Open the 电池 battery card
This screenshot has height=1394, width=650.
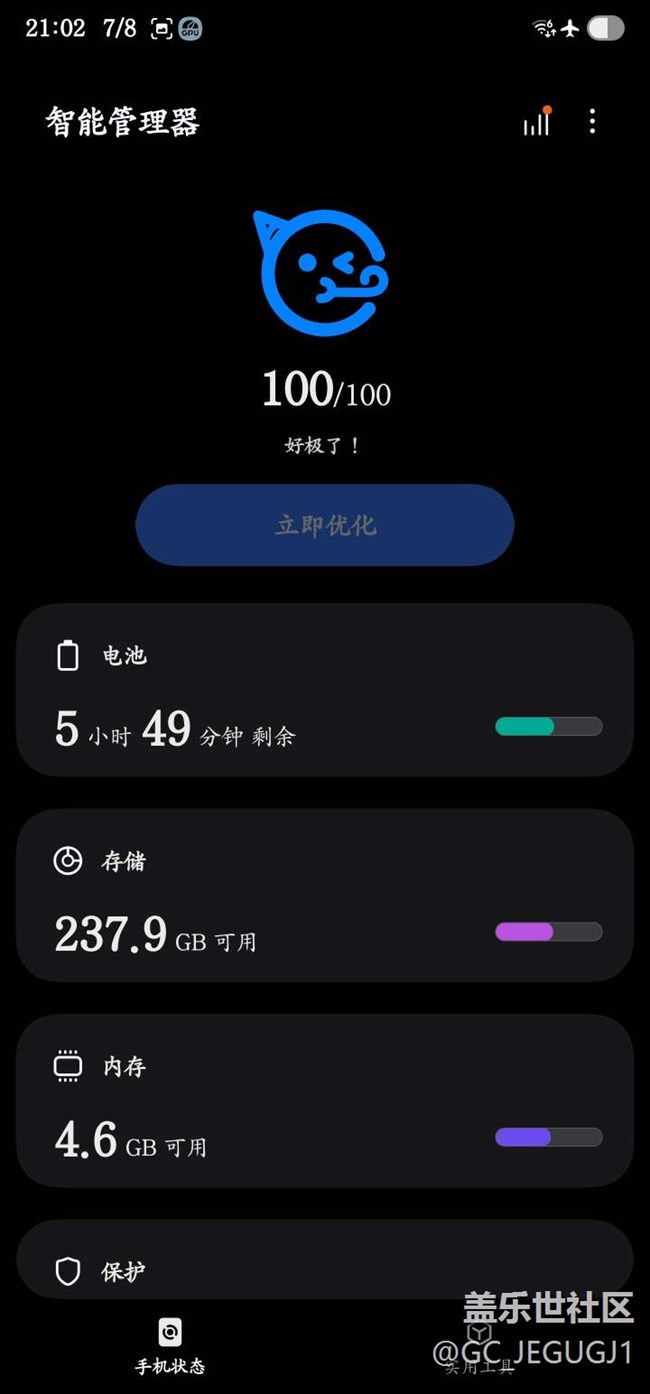click(325, 690)
